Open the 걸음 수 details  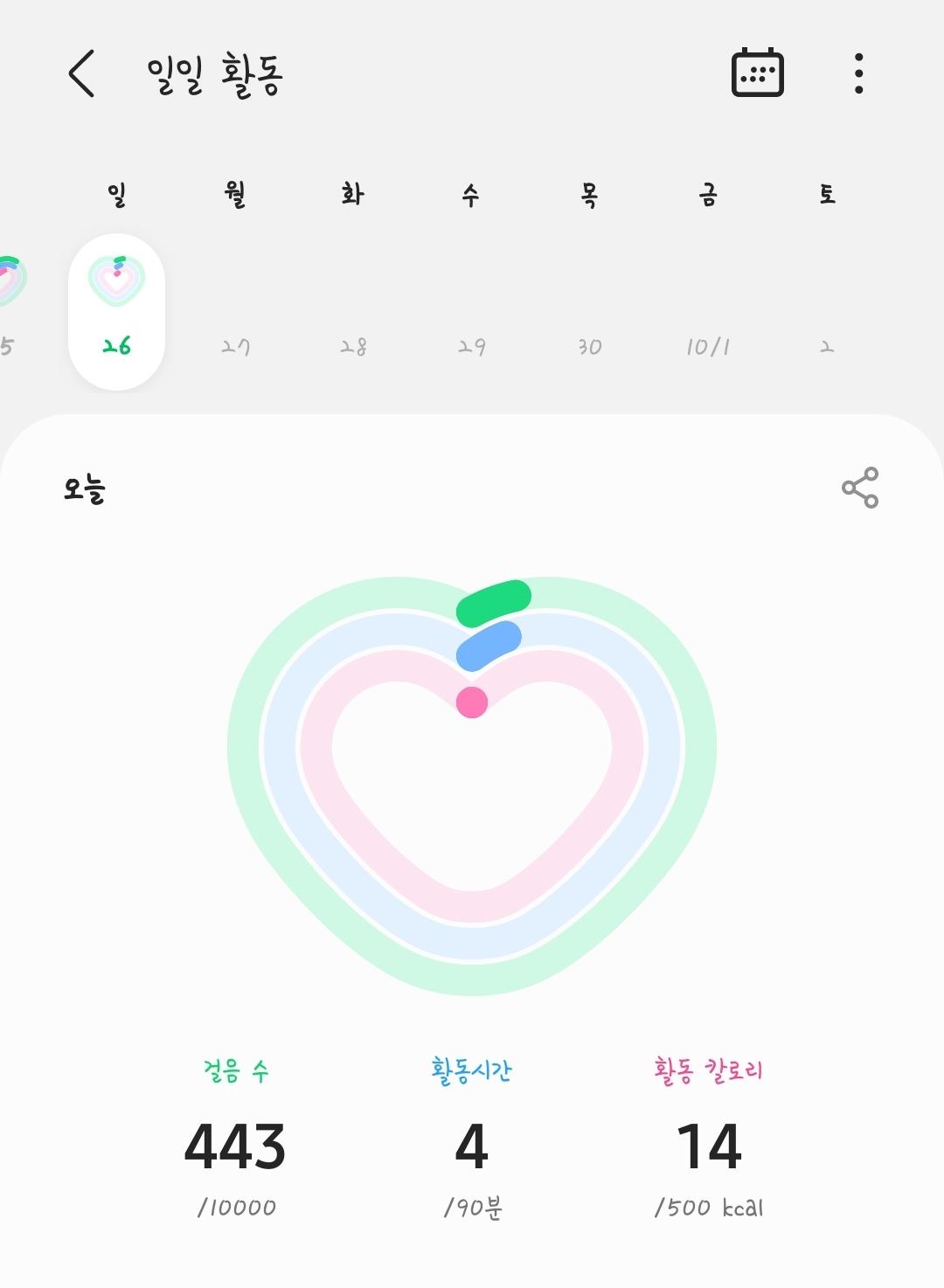click(235, 1143)
